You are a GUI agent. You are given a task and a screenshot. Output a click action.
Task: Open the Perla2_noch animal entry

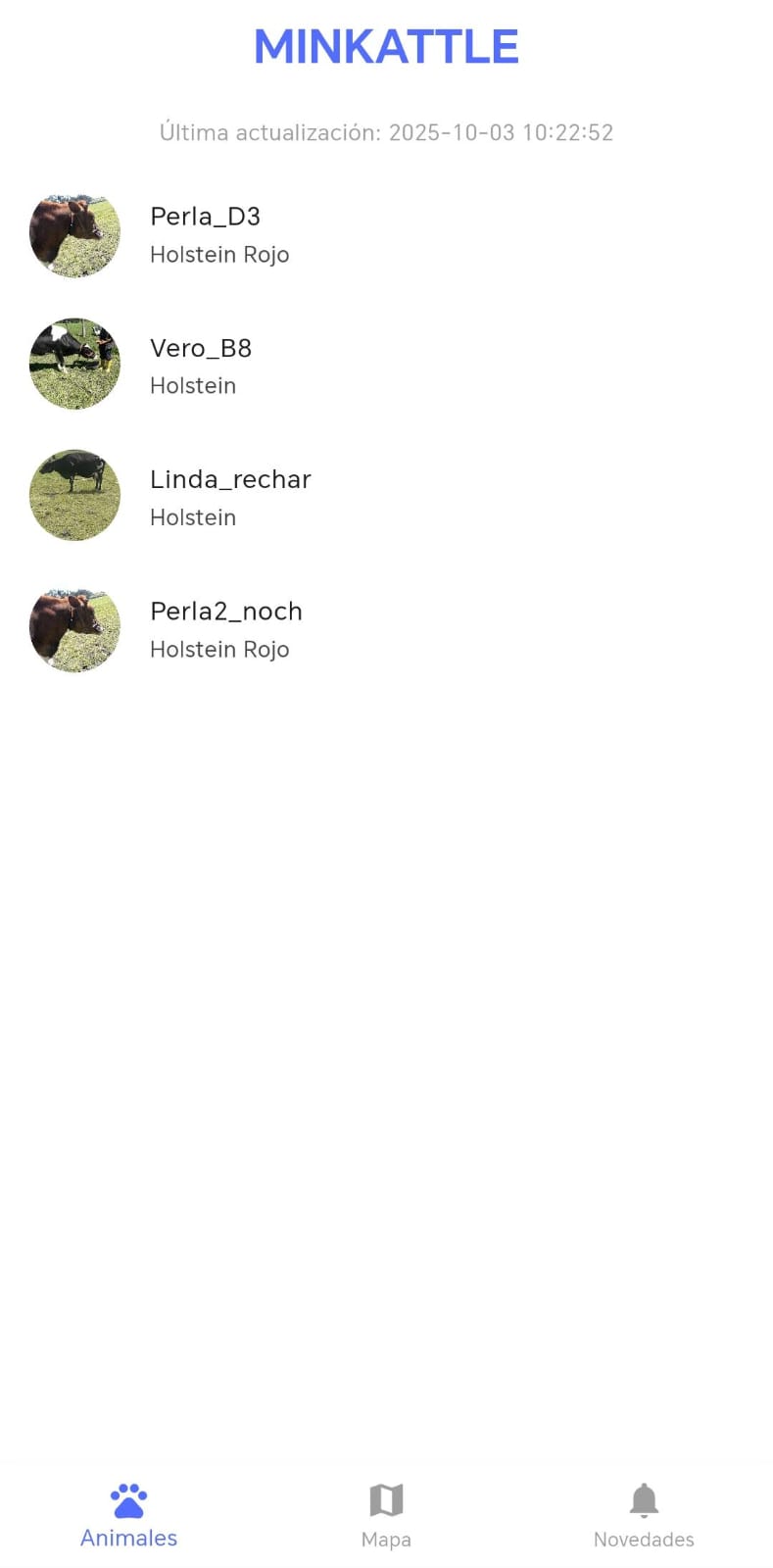pos(225,629)
